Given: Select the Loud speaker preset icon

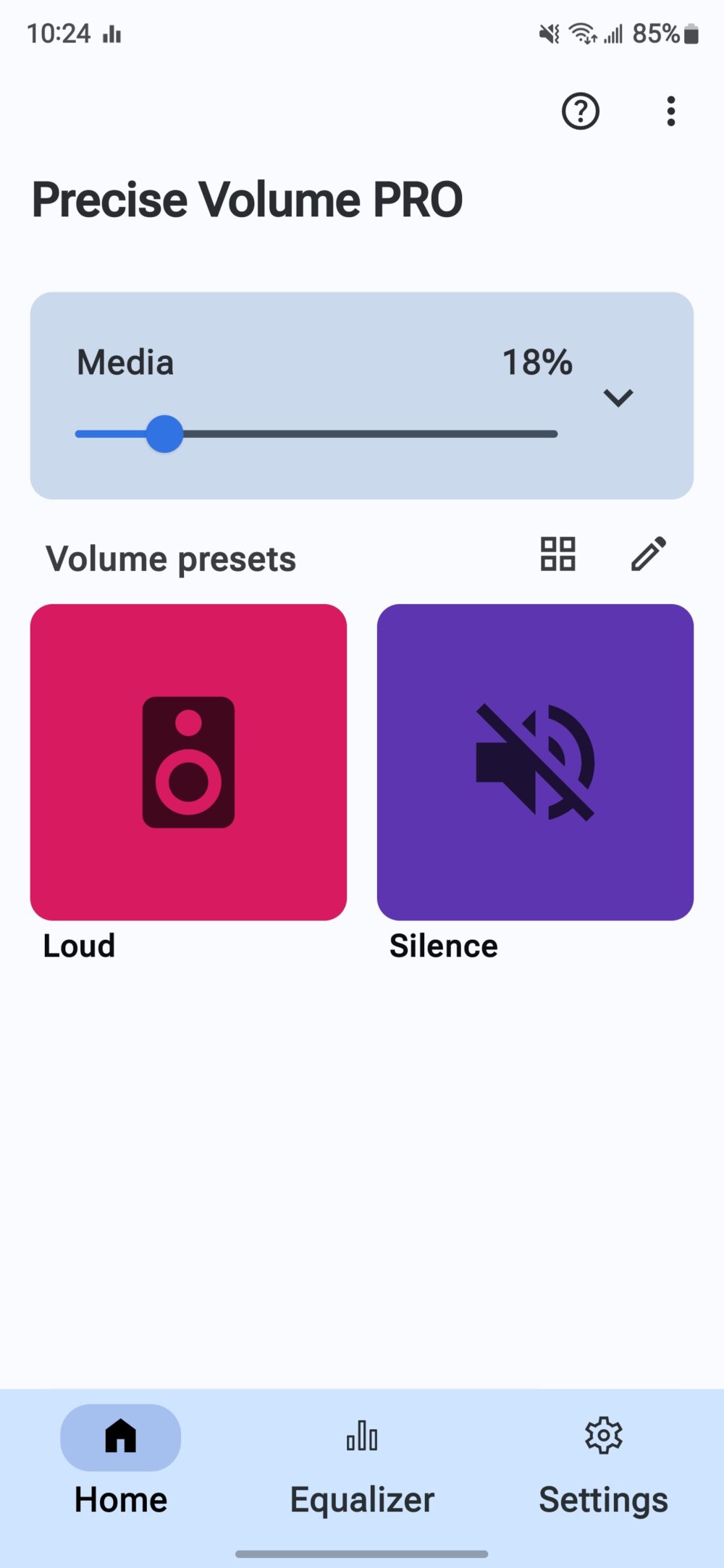Looking at the screenshot, I should click(x=188, y=760).
